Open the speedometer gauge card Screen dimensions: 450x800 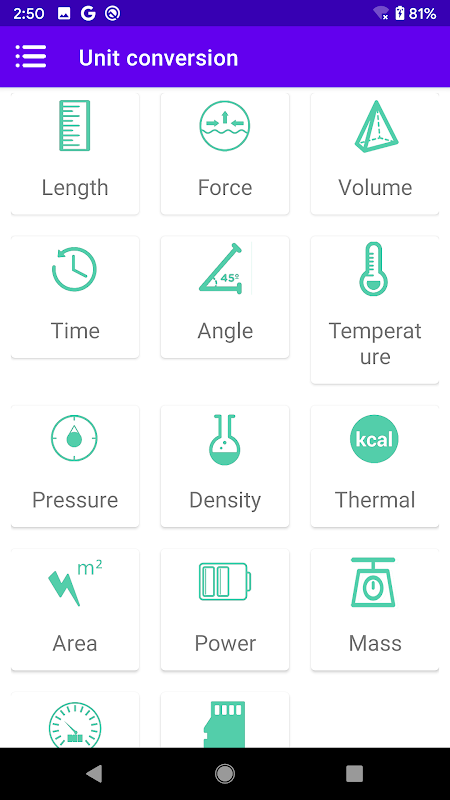coord(75,720)
